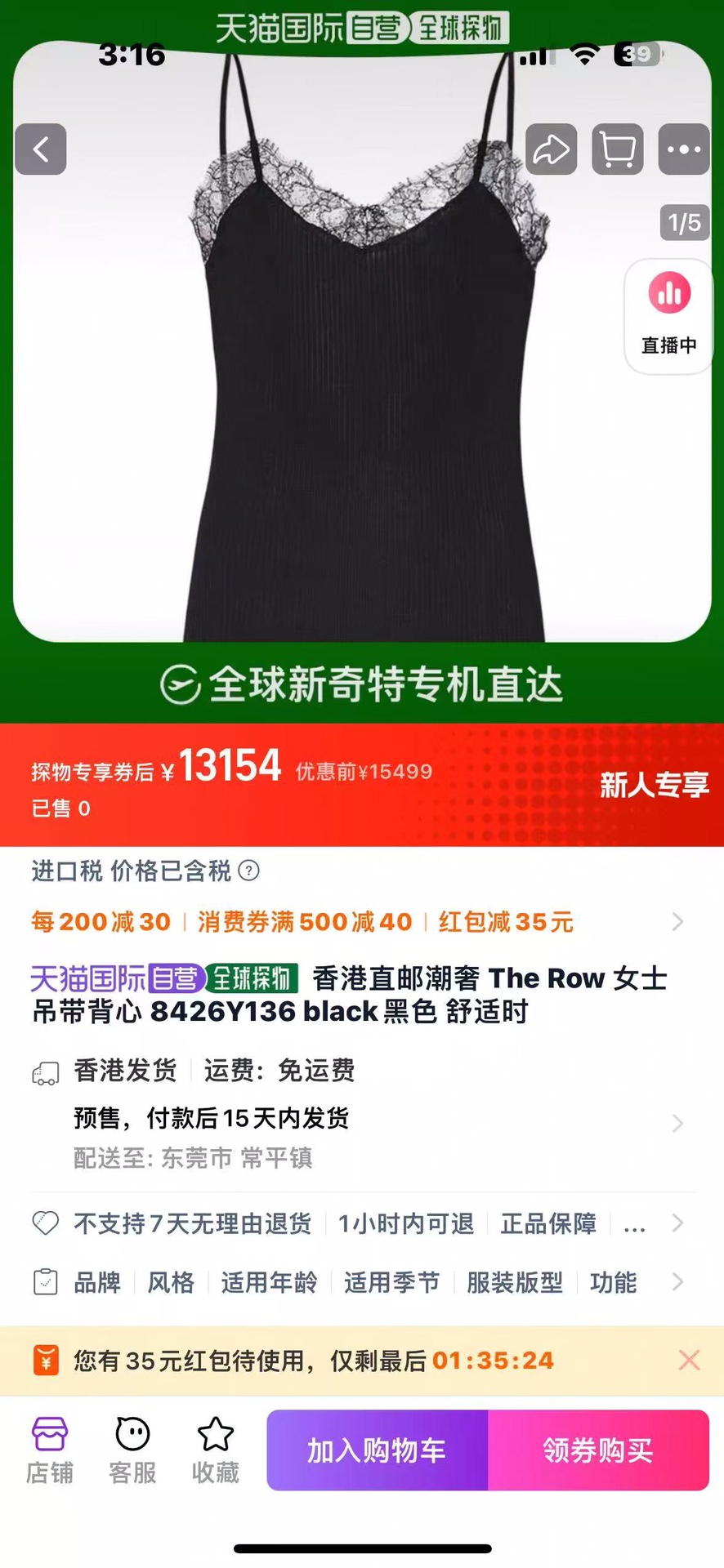Screen dimensions: 724x1568
Task: Tap 加入购物车 to add to cart
Action: [377, 1450]
